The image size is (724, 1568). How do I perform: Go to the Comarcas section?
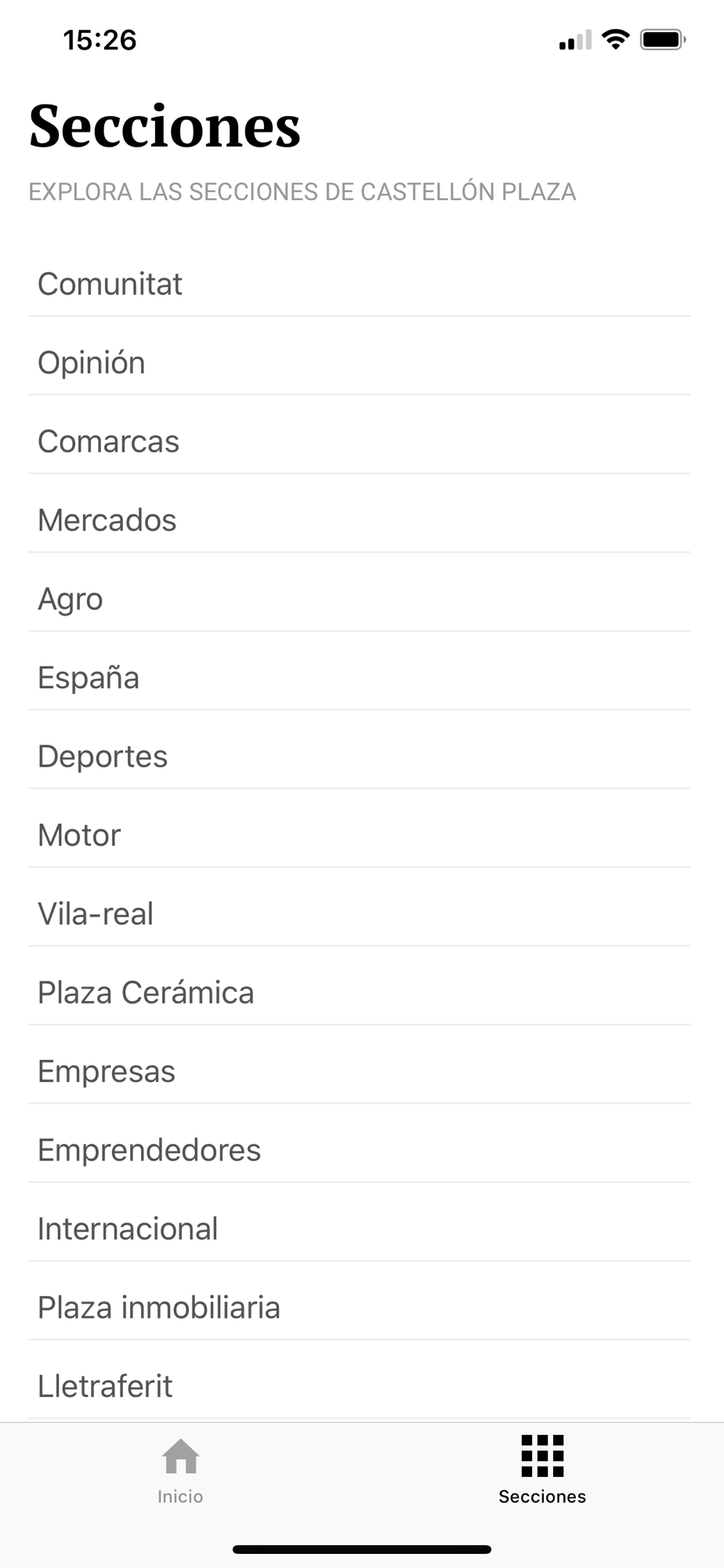(360, 441)
